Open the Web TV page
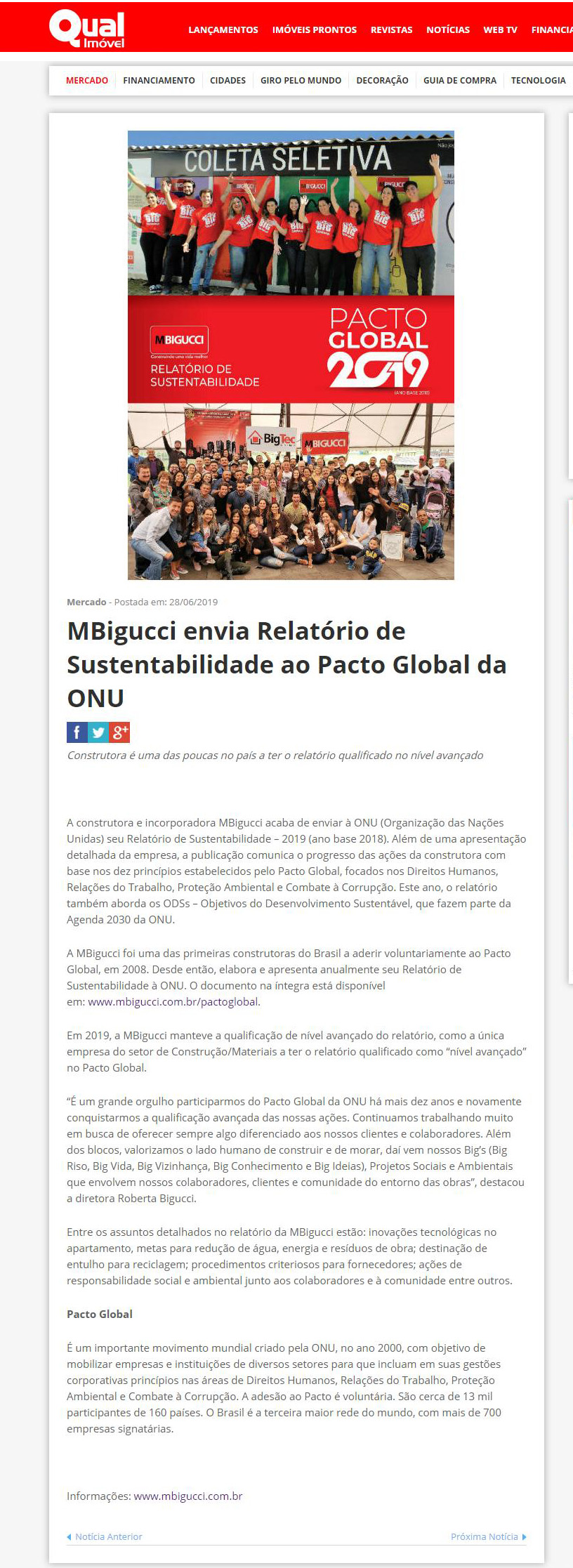573x1568 pixels. (x=500, y=29)
